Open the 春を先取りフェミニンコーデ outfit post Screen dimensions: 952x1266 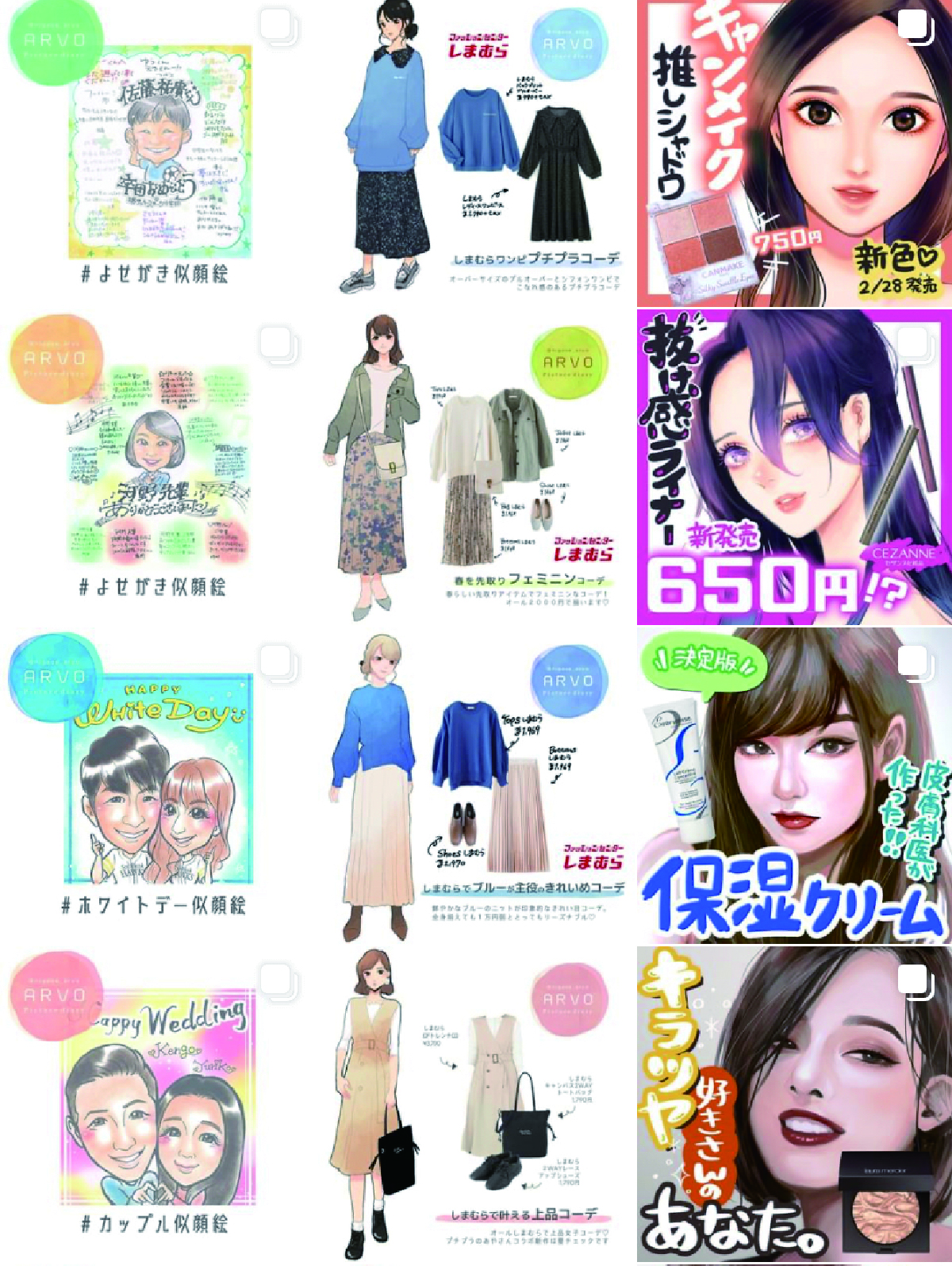click(476, 468)
